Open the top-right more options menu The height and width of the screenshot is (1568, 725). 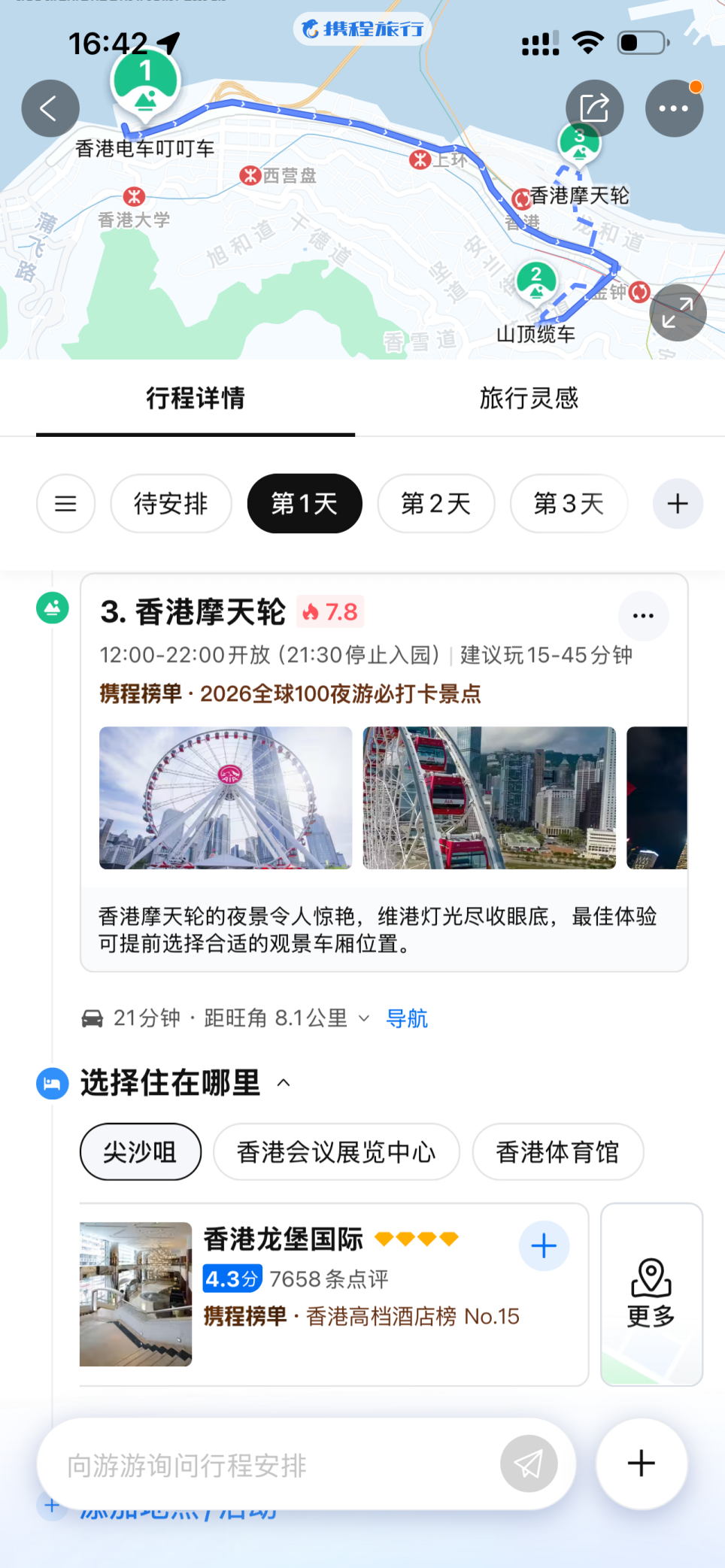[674, 108]
